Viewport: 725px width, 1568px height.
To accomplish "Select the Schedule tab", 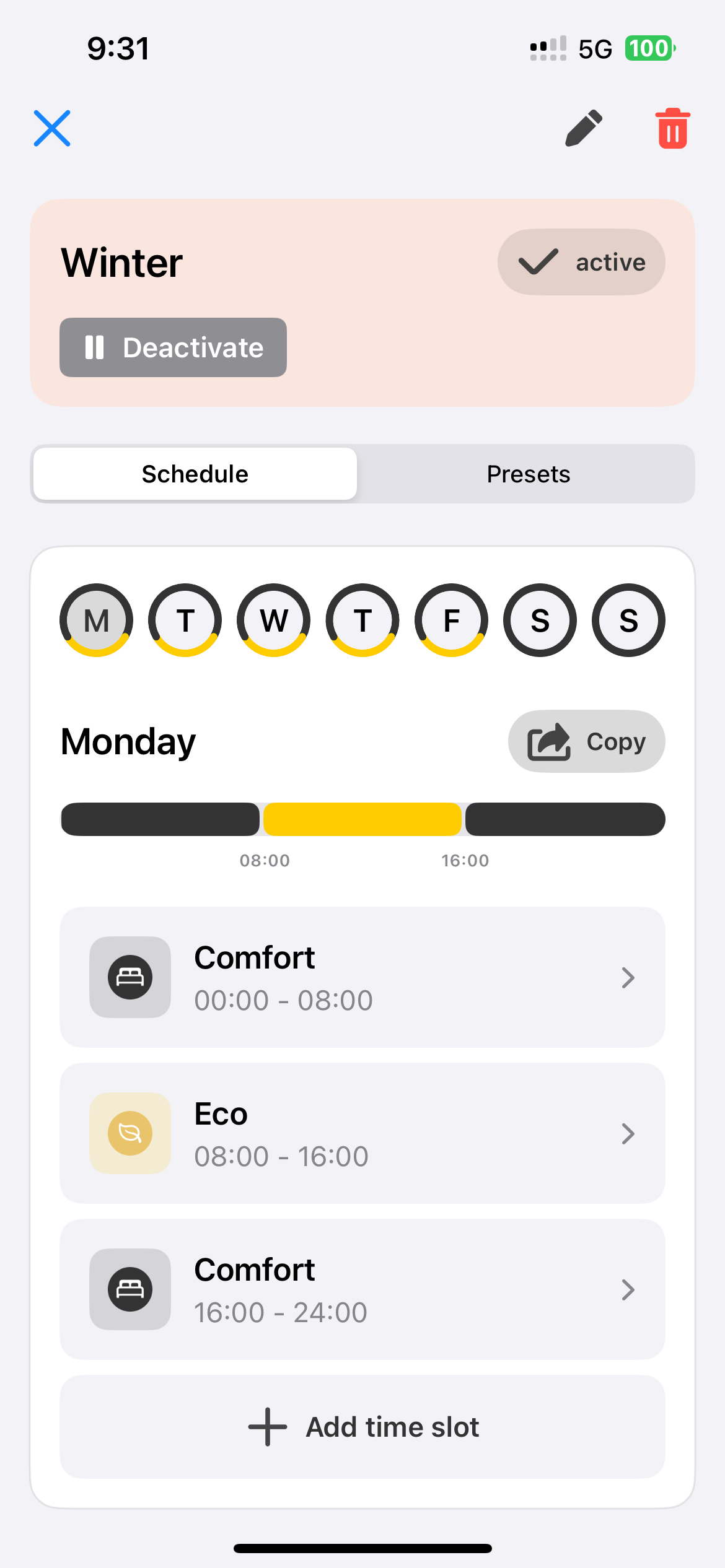I will click(195, 474).
